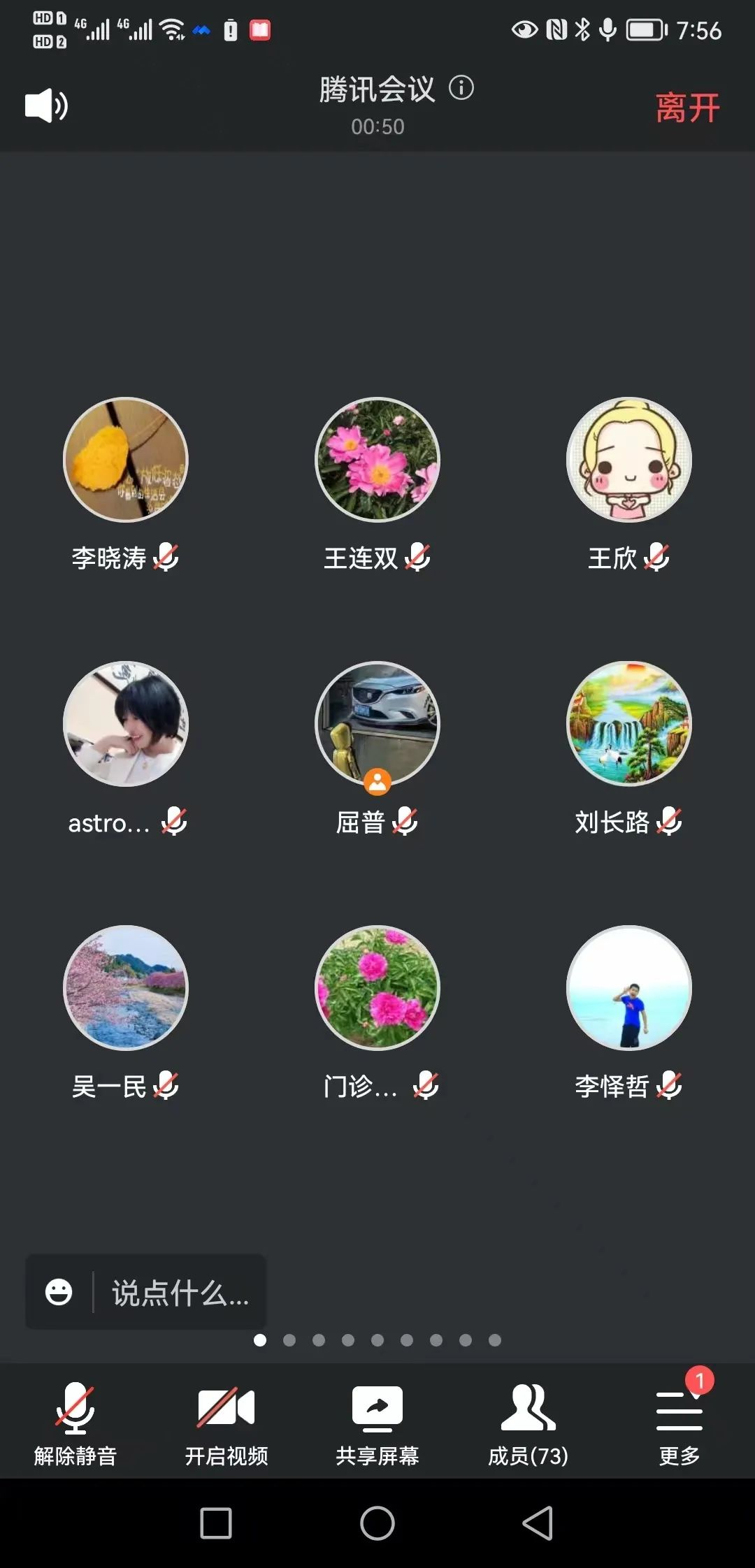Viewport: 755px width, 1568px height.
Task: Turn on camera with 开启视频
Action: coord(226,1423)
